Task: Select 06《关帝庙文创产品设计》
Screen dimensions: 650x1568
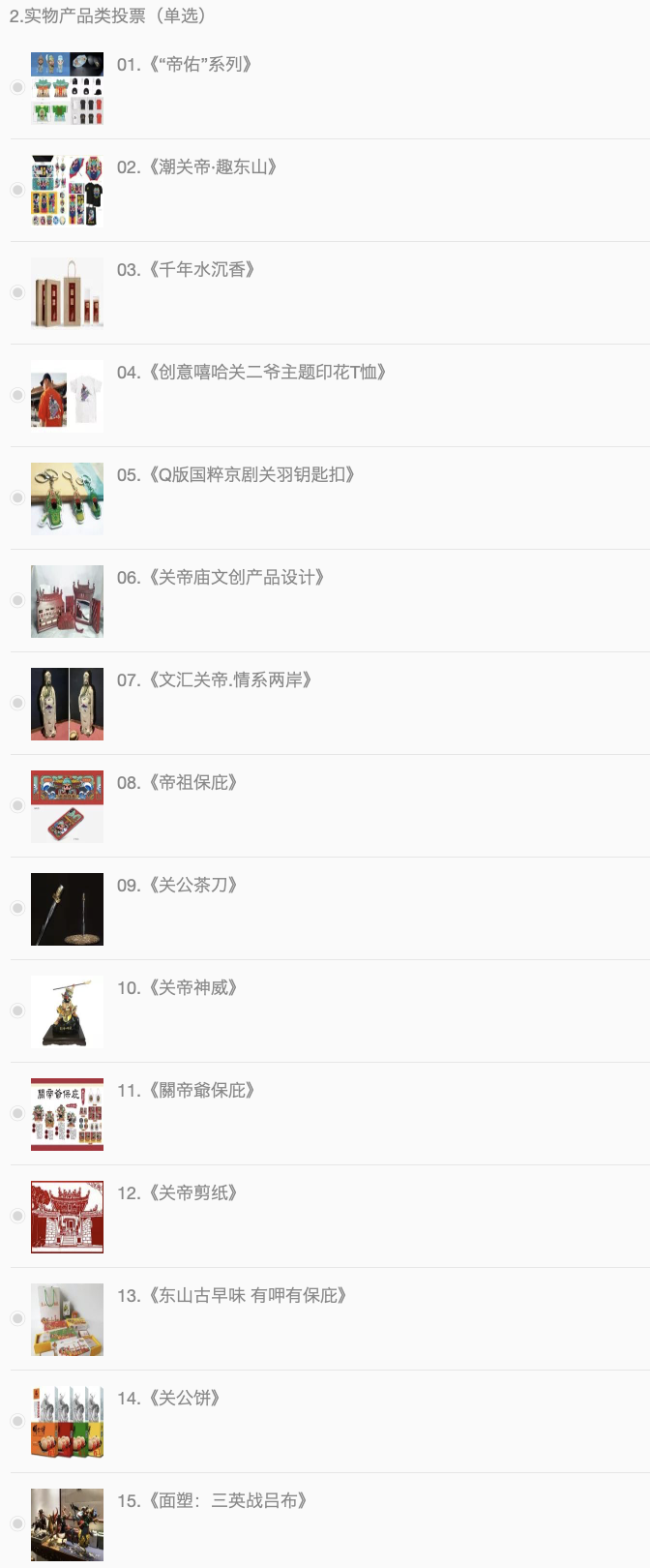Action: click(x=17, y=601)
